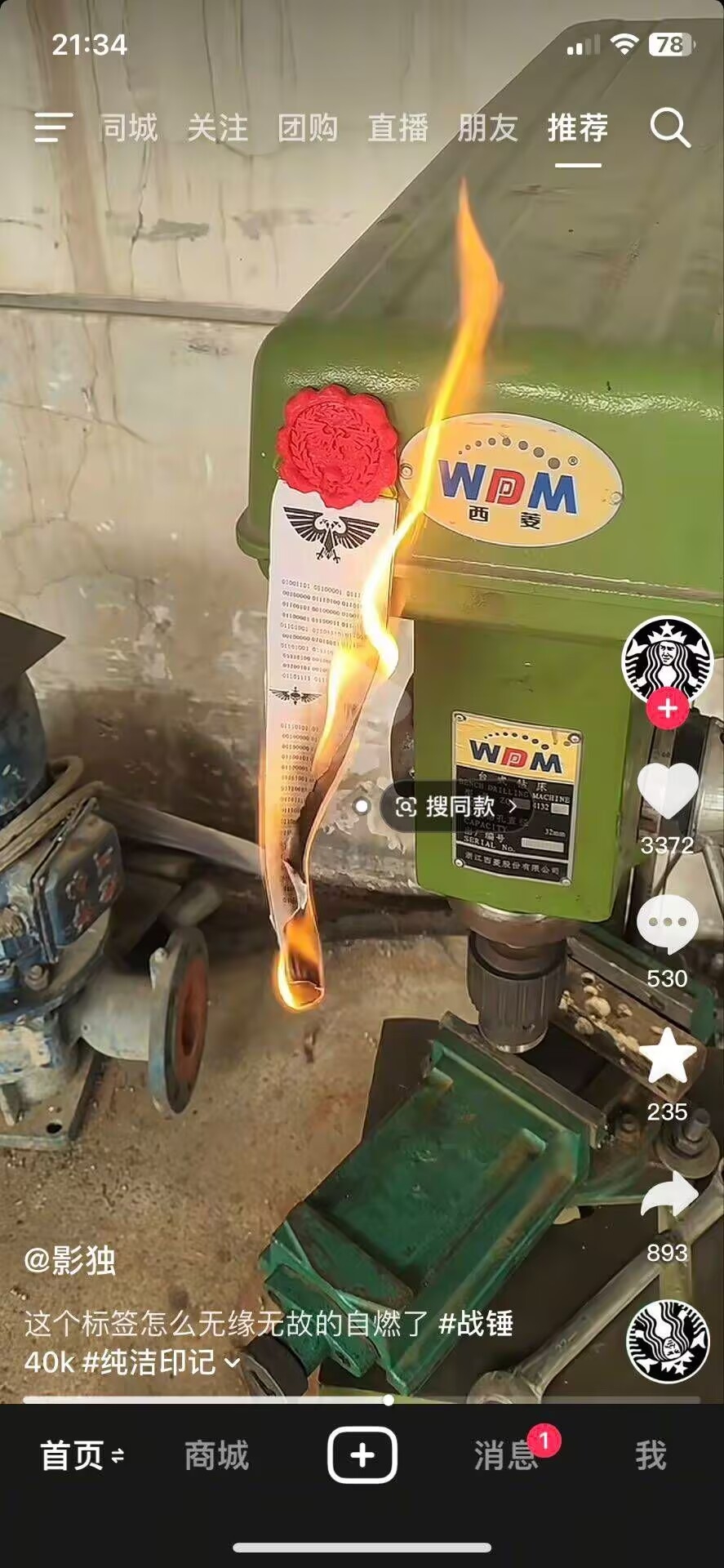The image size is (724, 1568).
Task: Go to the 朋友 tab
Action: [487, 128]
